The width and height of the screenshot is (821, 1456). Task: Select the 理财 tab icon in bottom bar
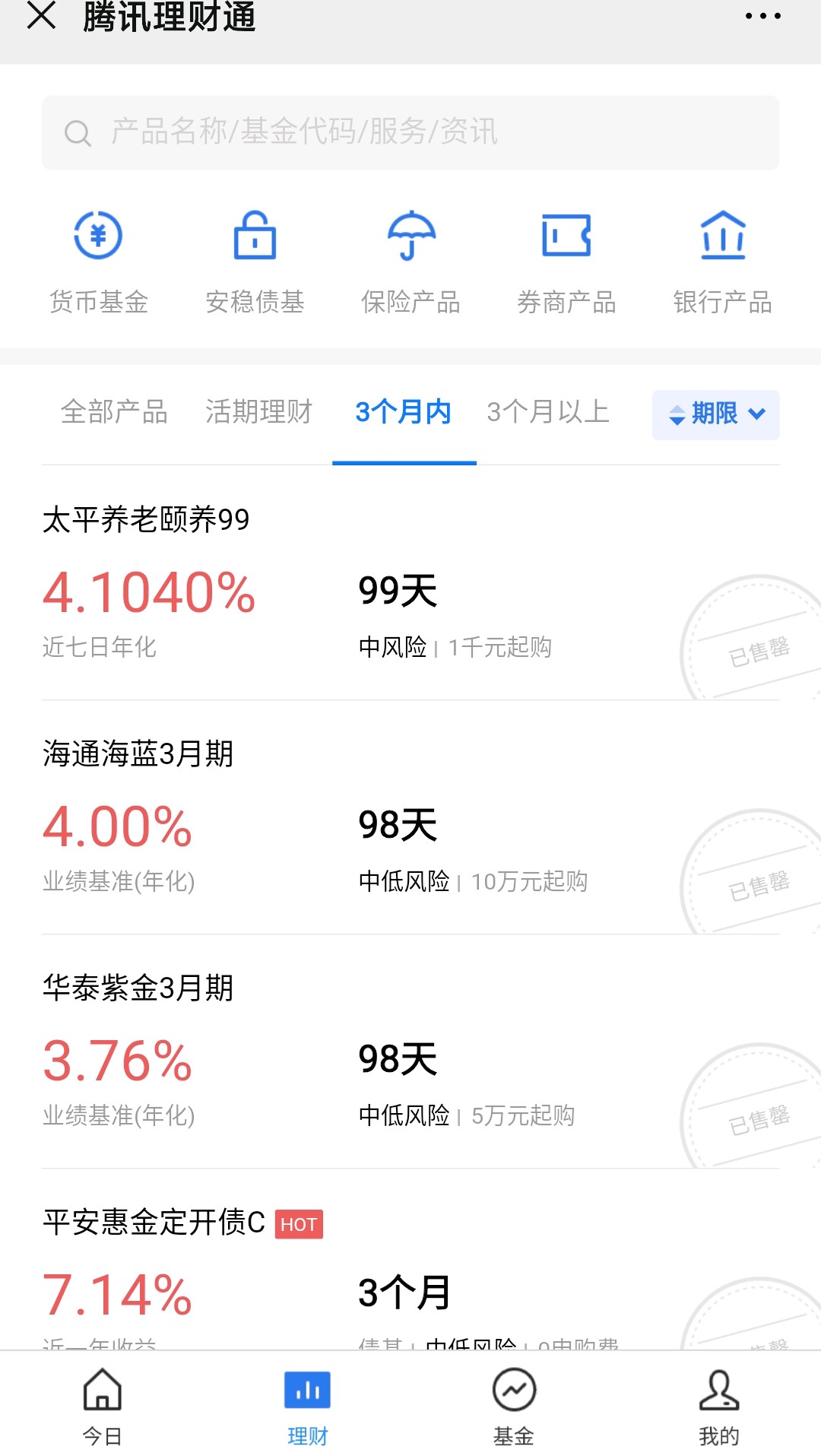pos(307,1405)
